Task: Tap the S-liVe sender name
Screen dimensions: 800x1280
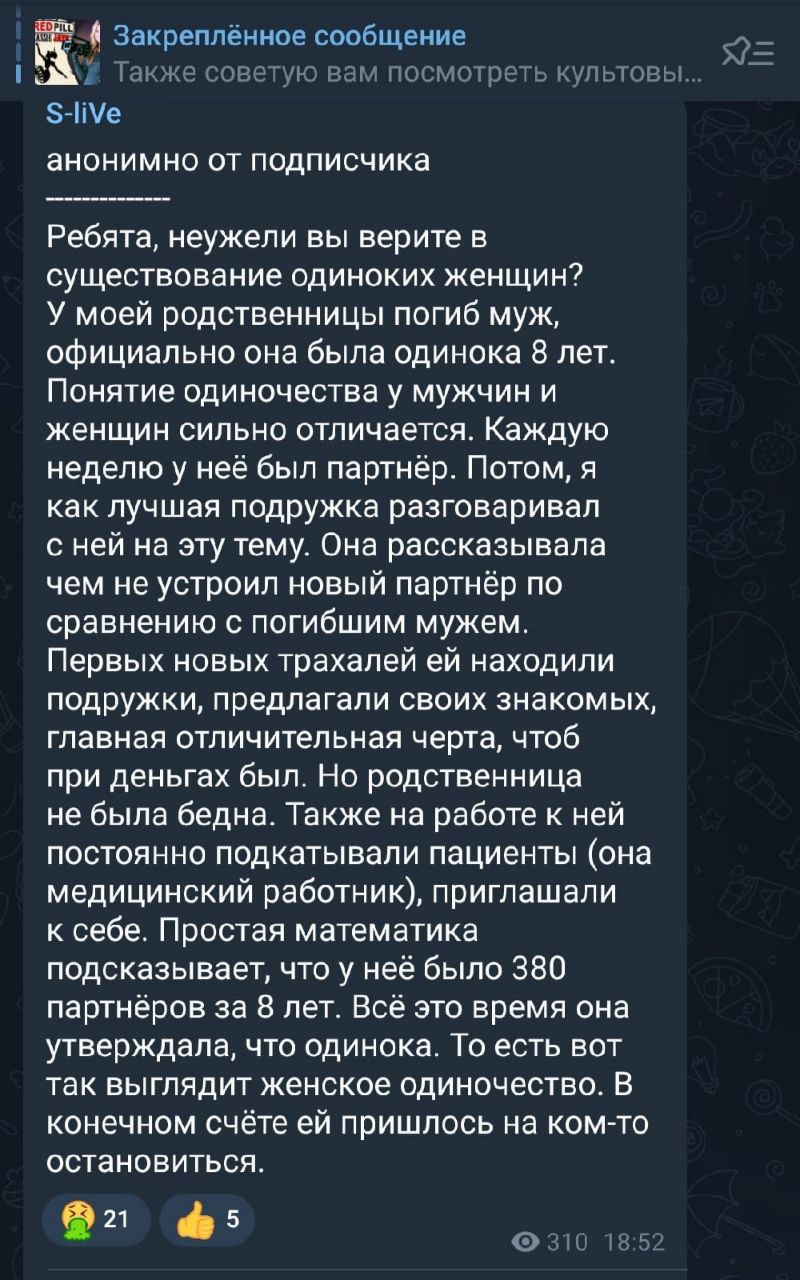Action: click(84, 114)
